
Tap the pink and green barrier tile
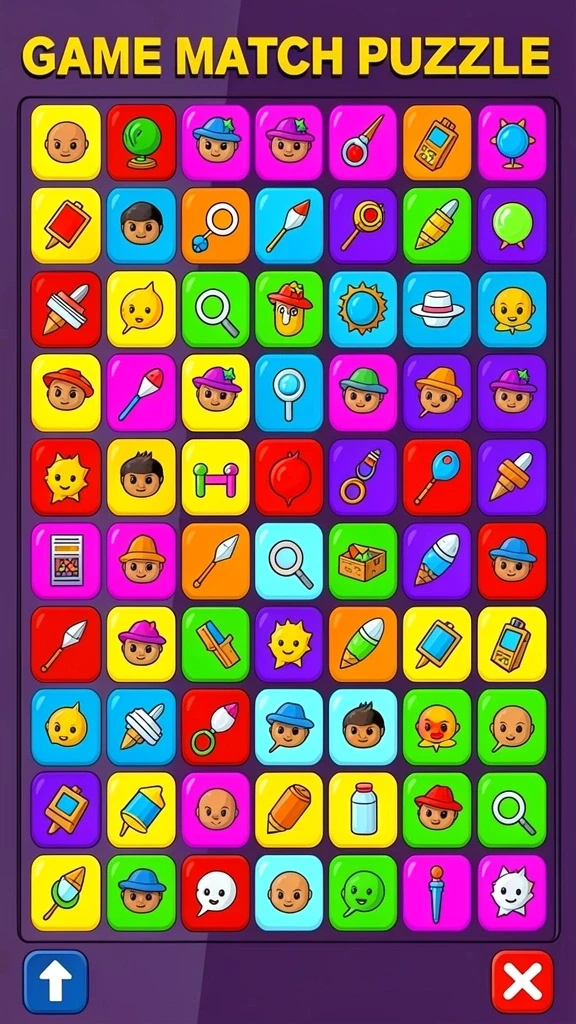point(216,477)
